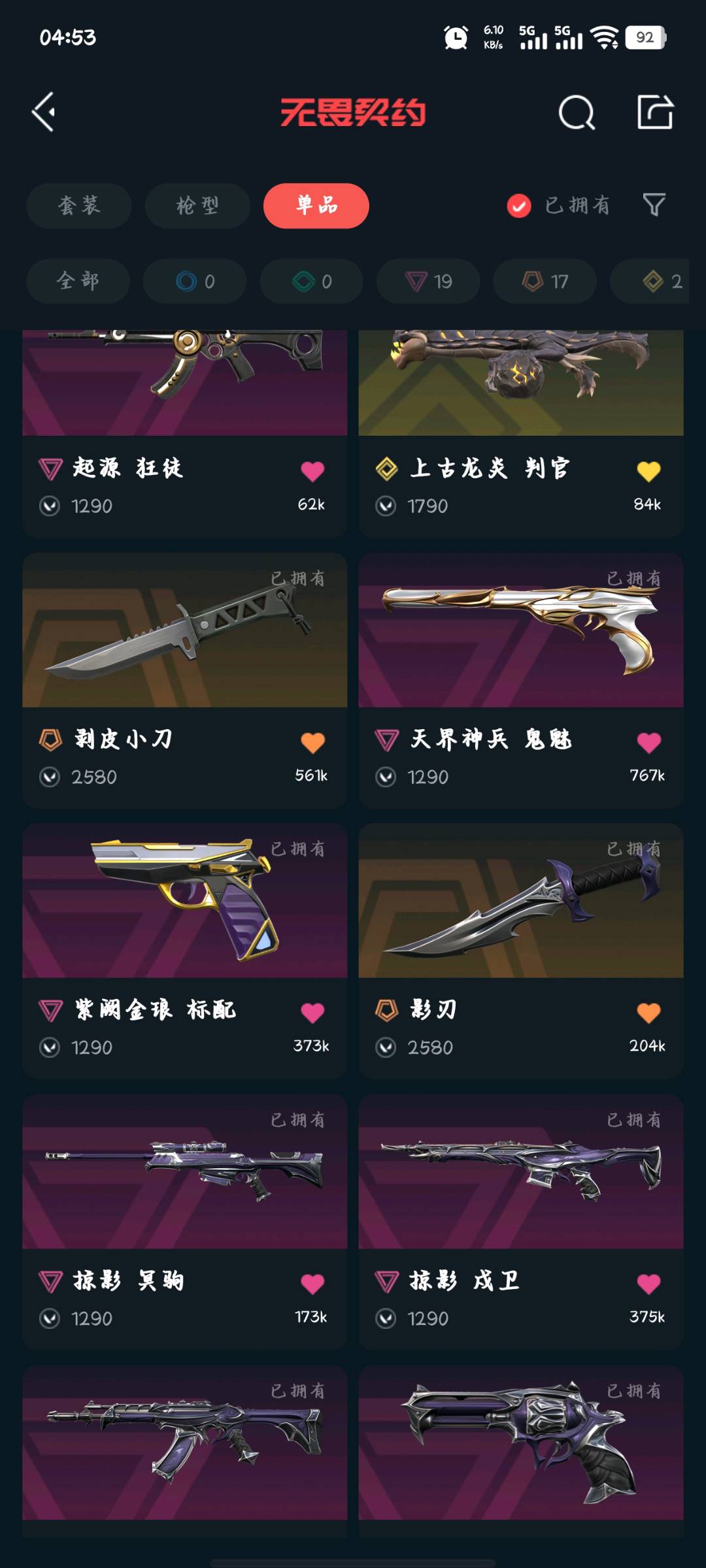706x1568 pixels.
Task: Toggle the 已拥有 owned checkbox
Action: (519, 206)
